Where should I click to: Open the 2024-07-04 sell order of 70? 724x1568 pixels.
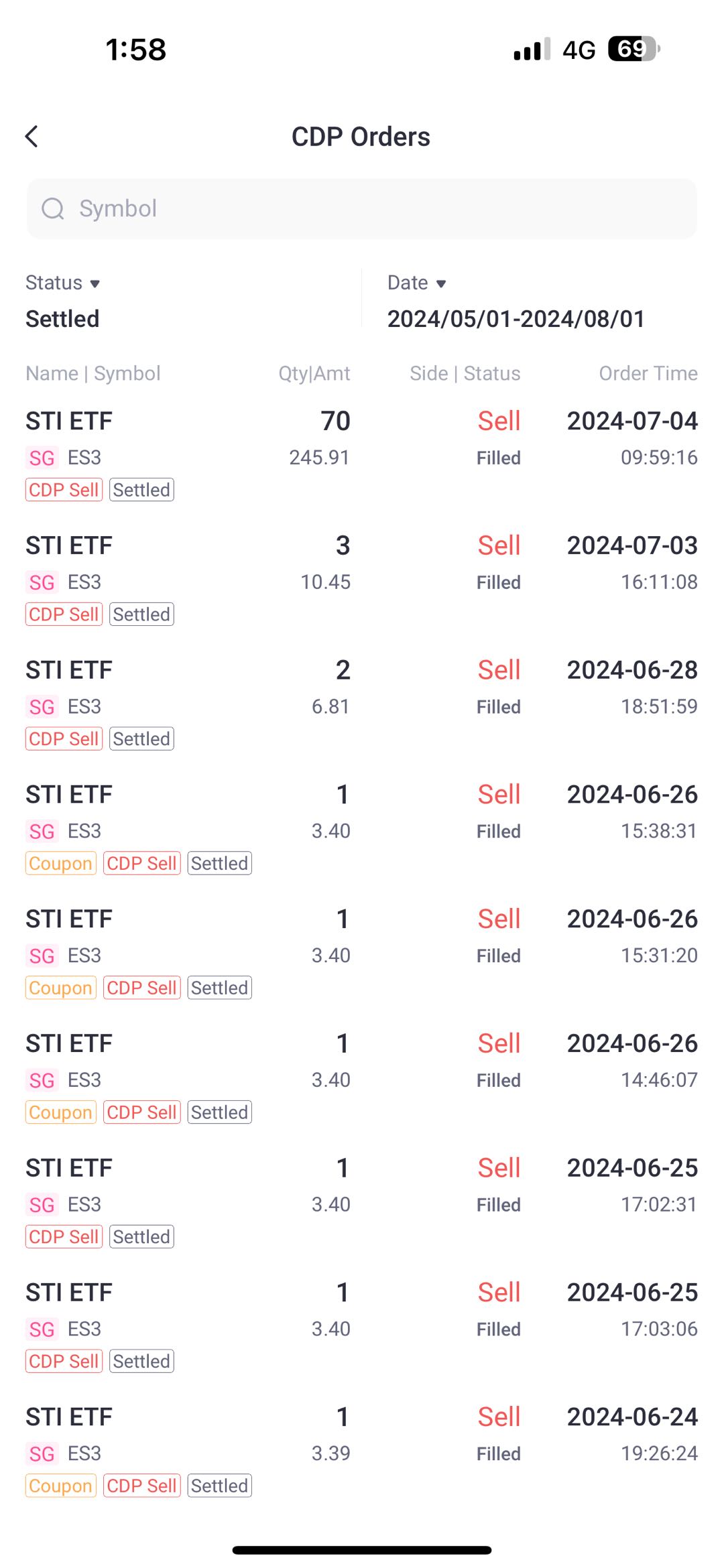tap(362, 454)
